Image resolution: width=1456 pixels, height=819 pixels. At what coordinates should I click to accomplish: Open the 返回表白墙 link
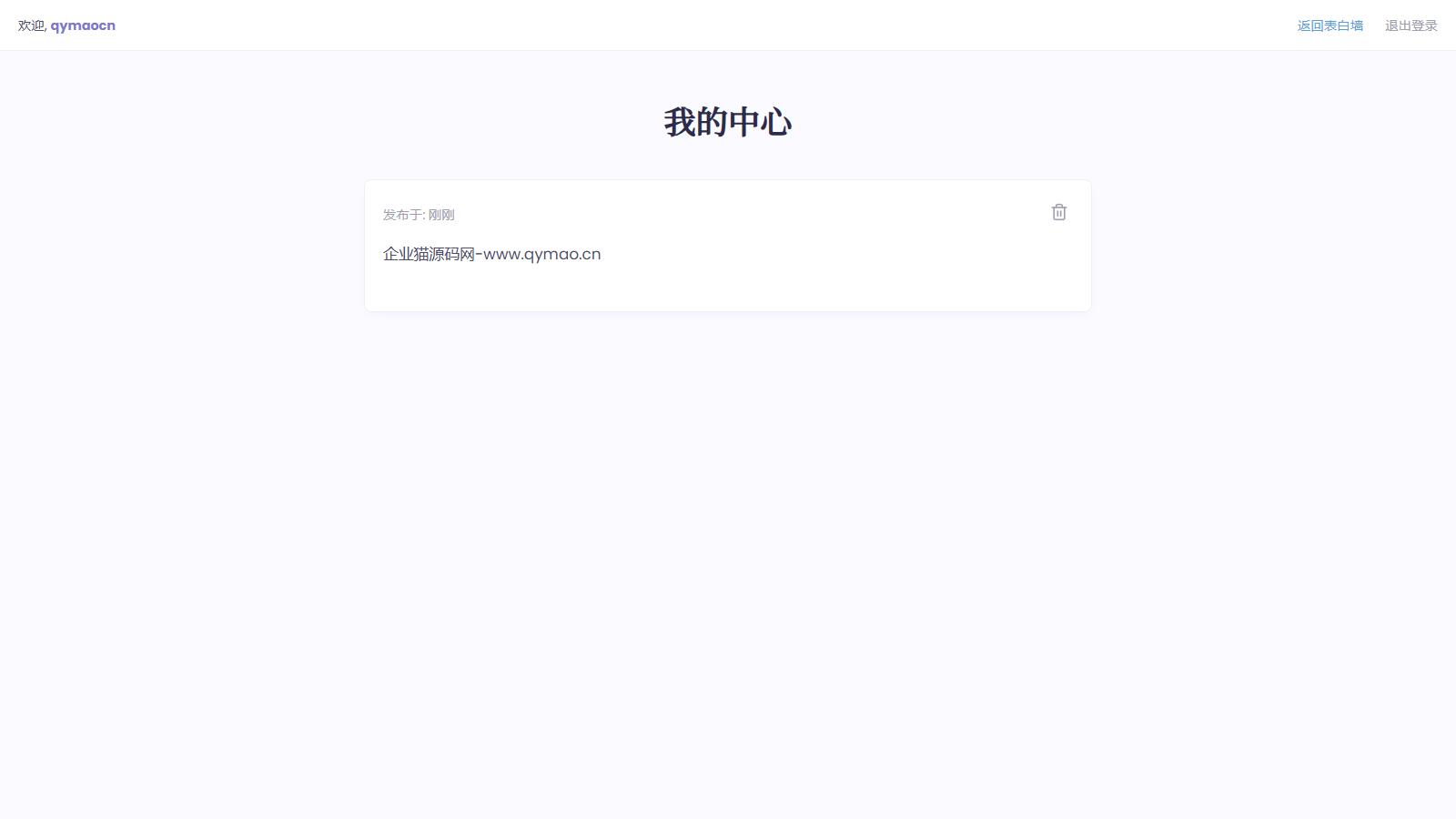pos(1330,25)
